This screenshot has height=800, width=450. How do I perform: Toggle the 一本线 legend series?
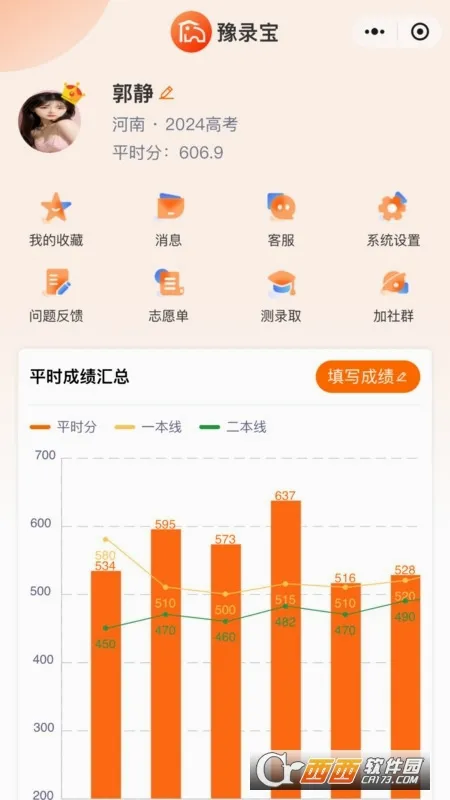148,427
